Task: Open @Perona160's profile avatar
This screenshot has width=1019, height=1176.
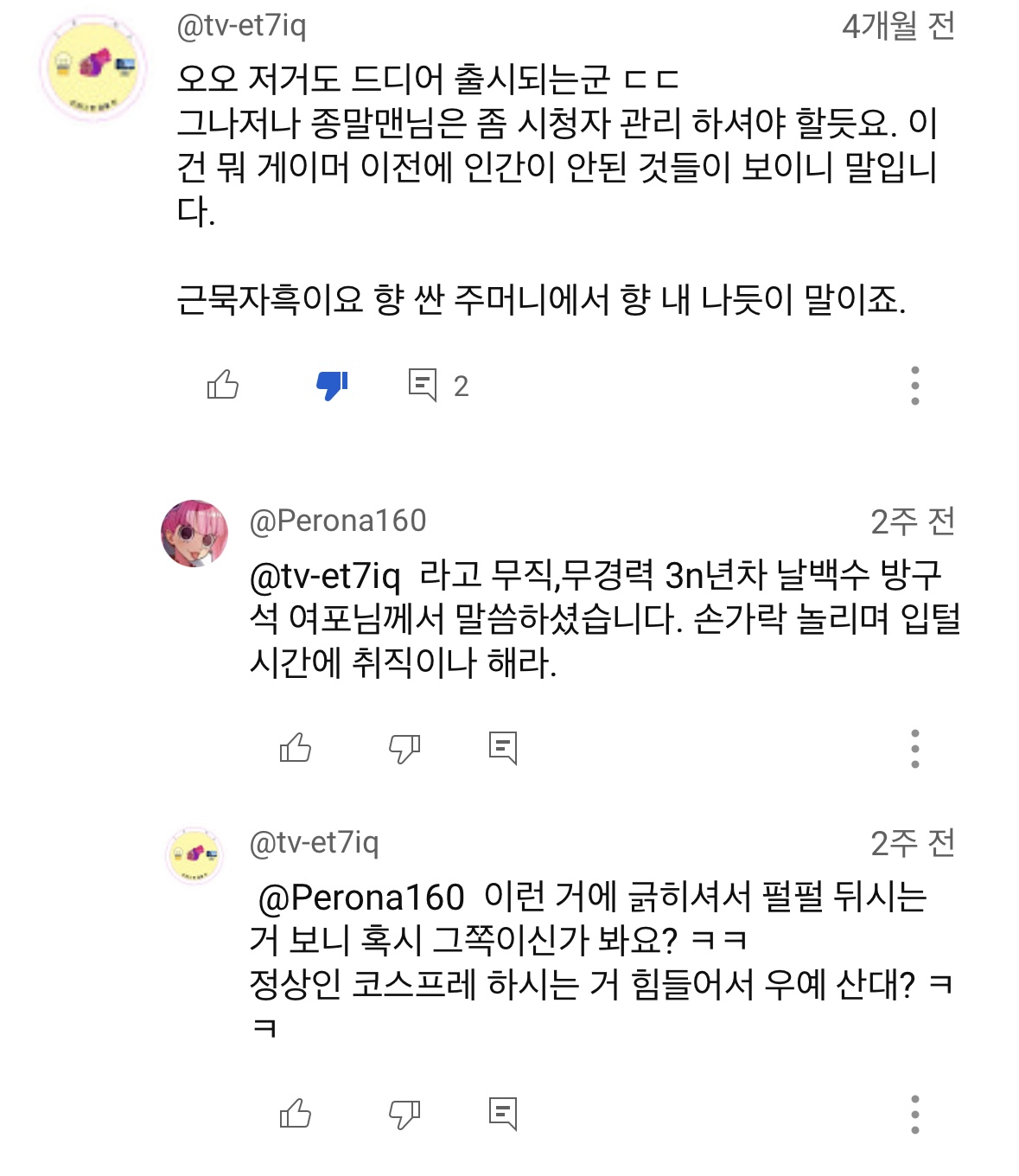Action: click(x=194, y=533)
